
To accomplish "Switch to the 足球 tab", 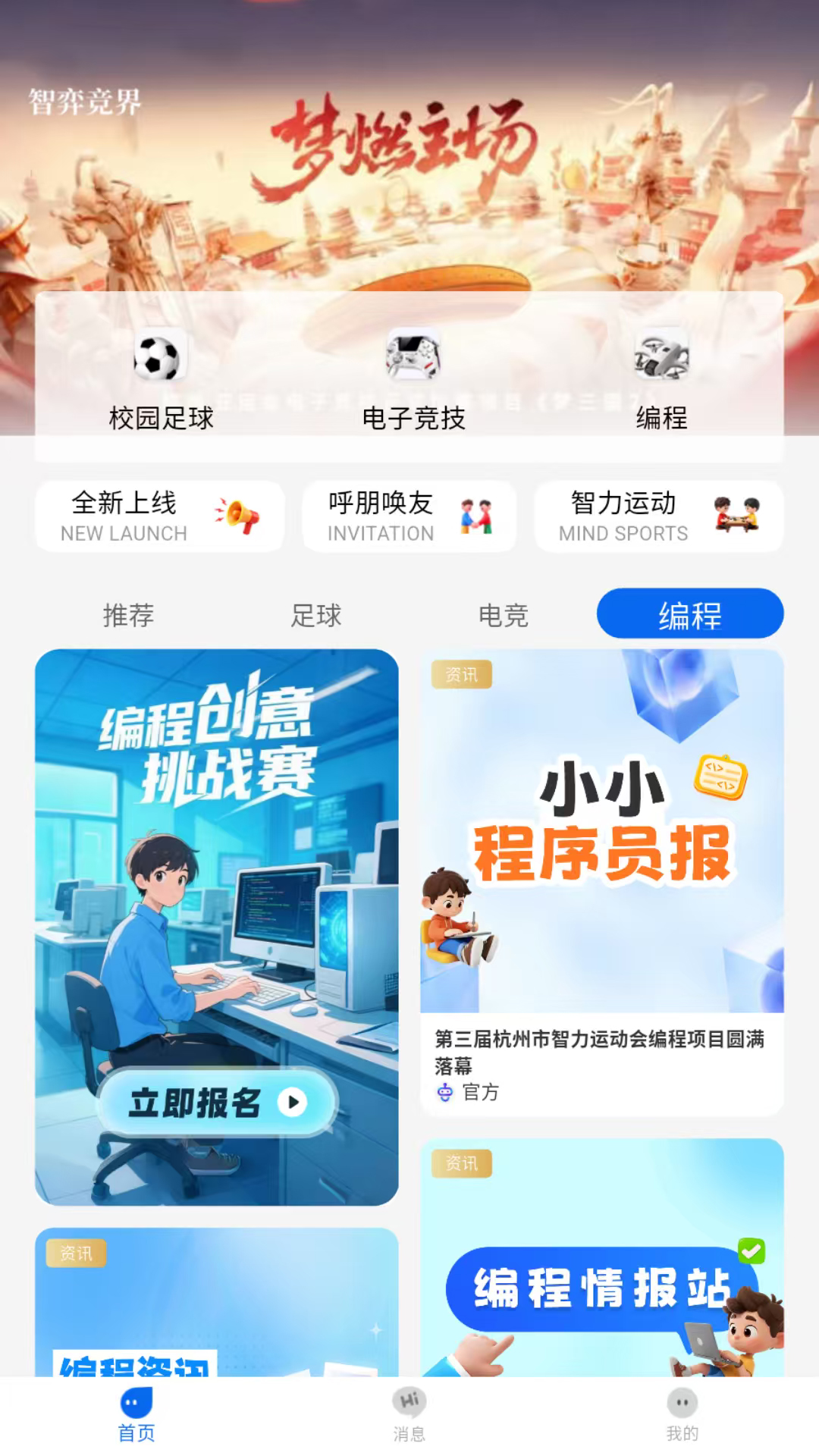I will (x=315, y=616).
